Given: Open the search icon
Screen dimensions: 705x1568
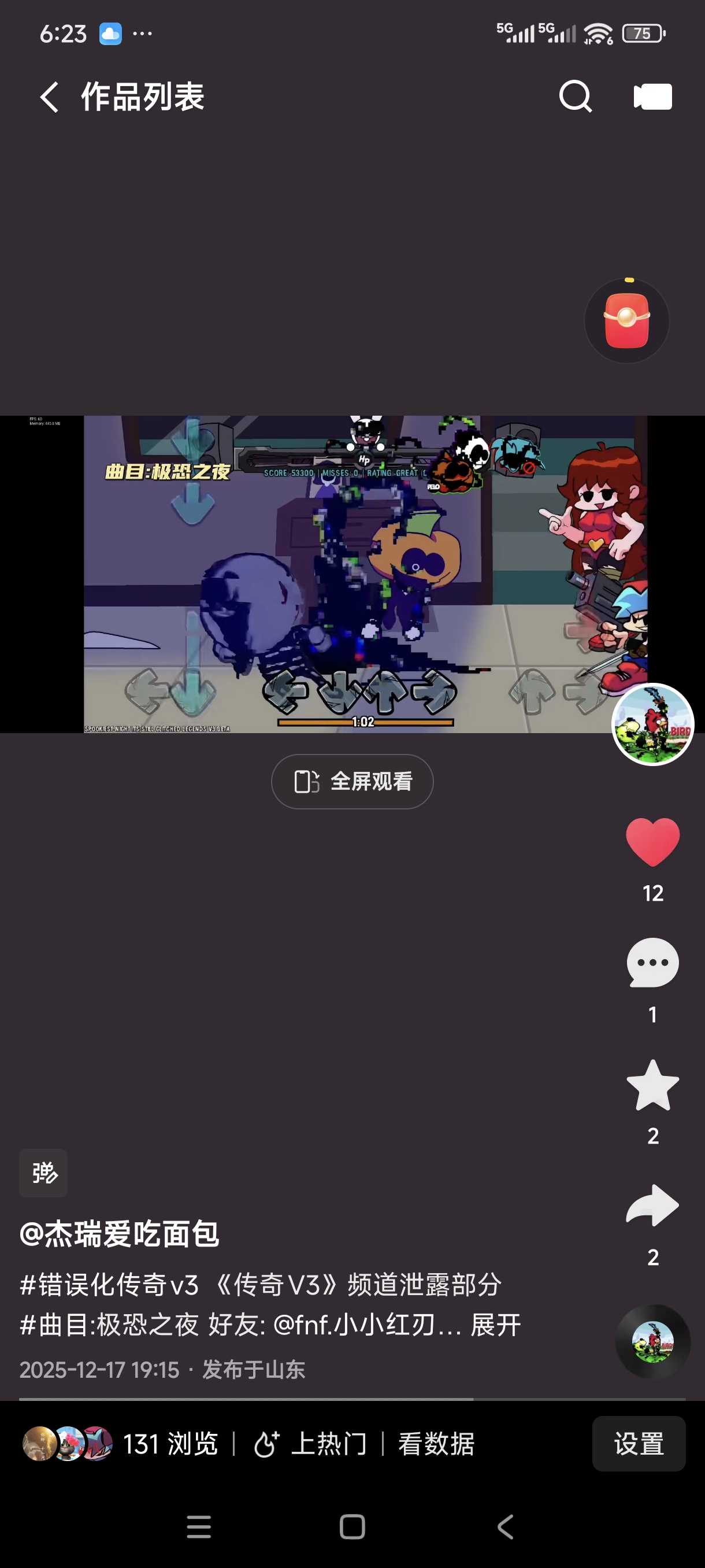Looking at the screenshot, I should tap(575, 97).
